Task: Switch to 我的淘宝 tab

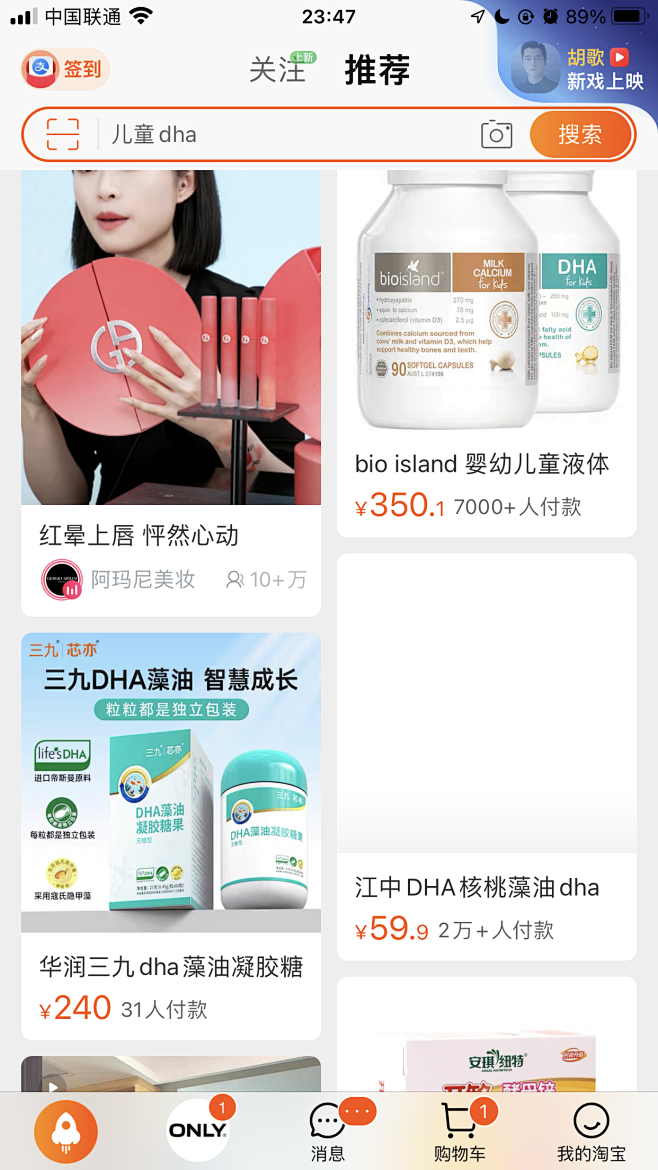Action: 590,1131
